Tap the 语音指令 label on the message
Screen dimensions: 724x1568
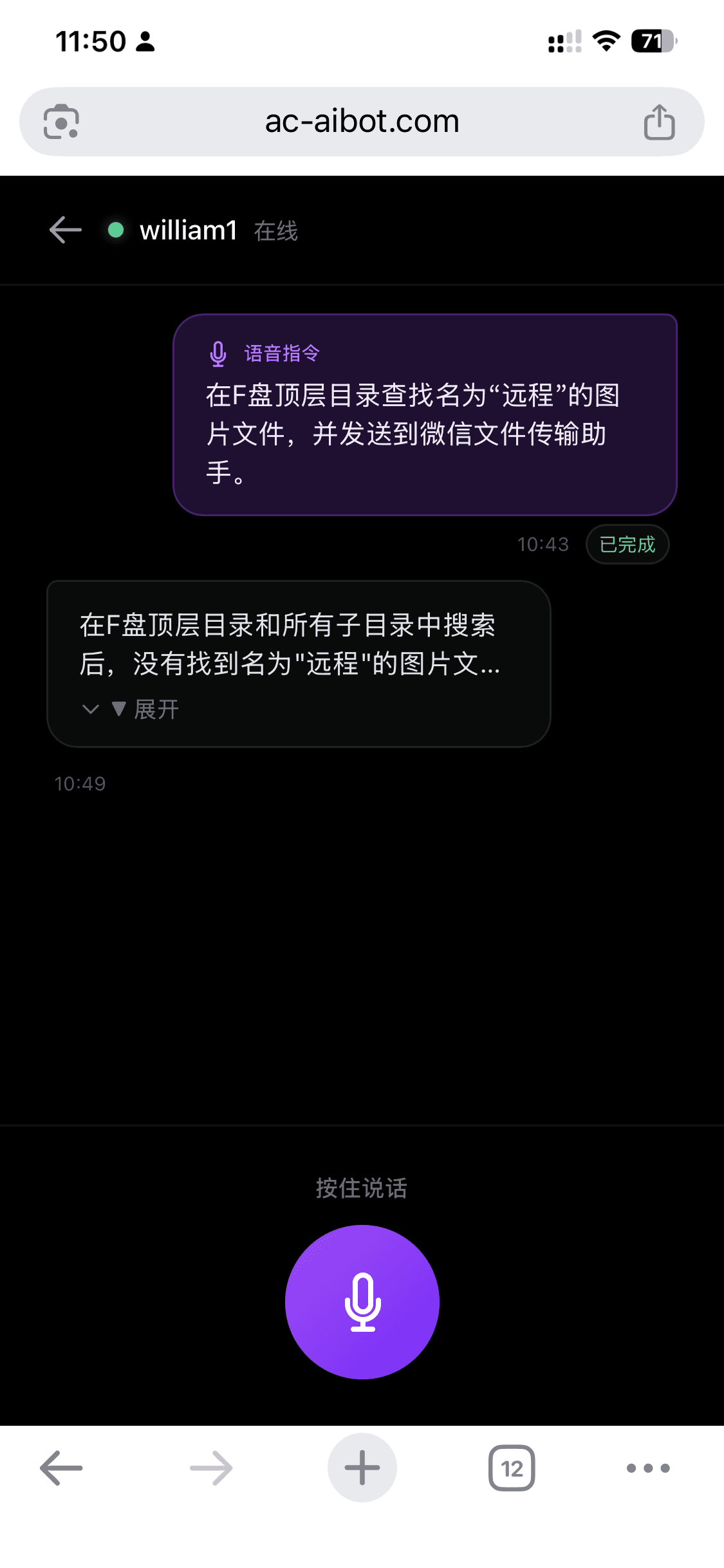point(282,353)
